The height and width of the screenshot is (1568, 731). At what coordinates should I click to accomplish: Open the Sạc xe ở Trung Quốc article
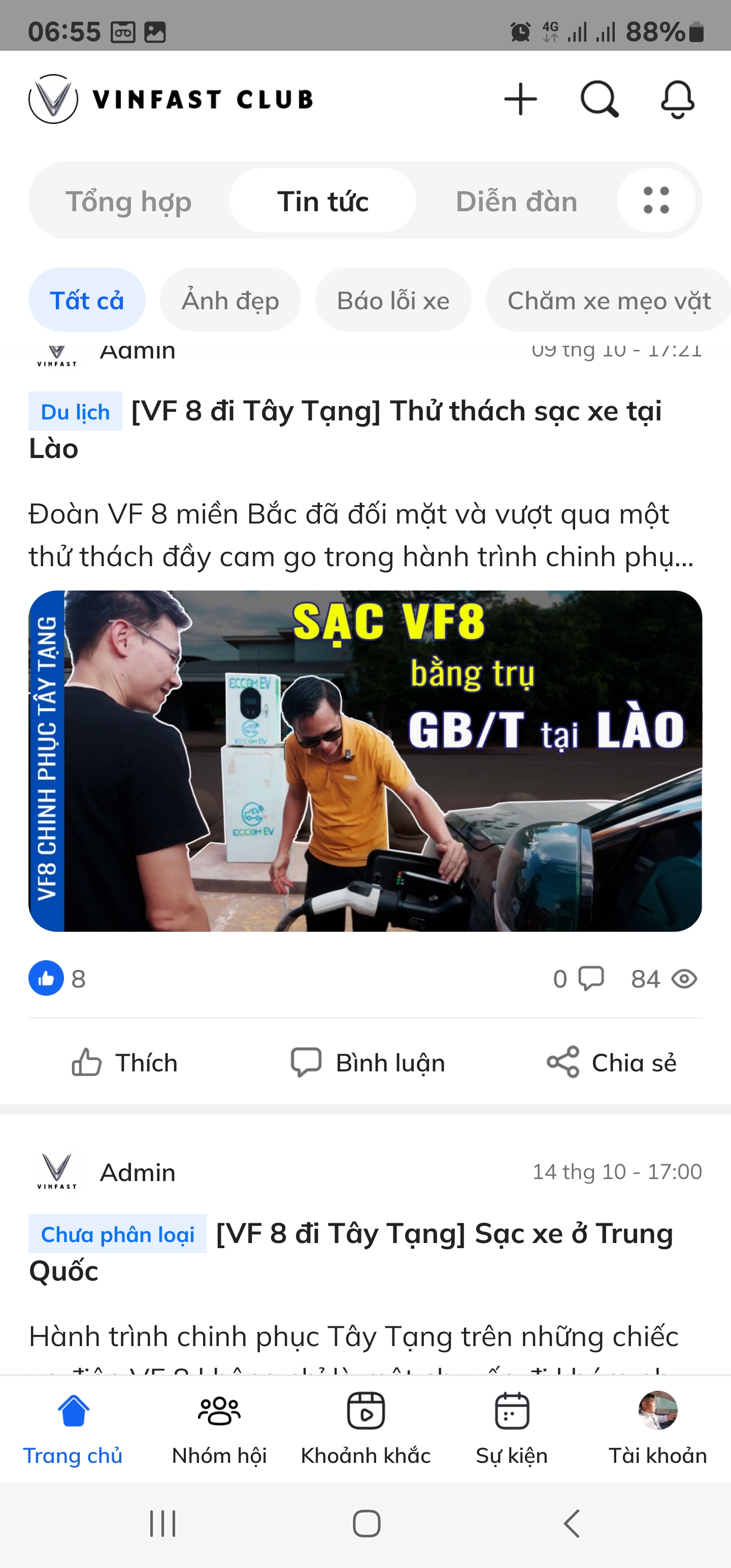[444, 1234]
